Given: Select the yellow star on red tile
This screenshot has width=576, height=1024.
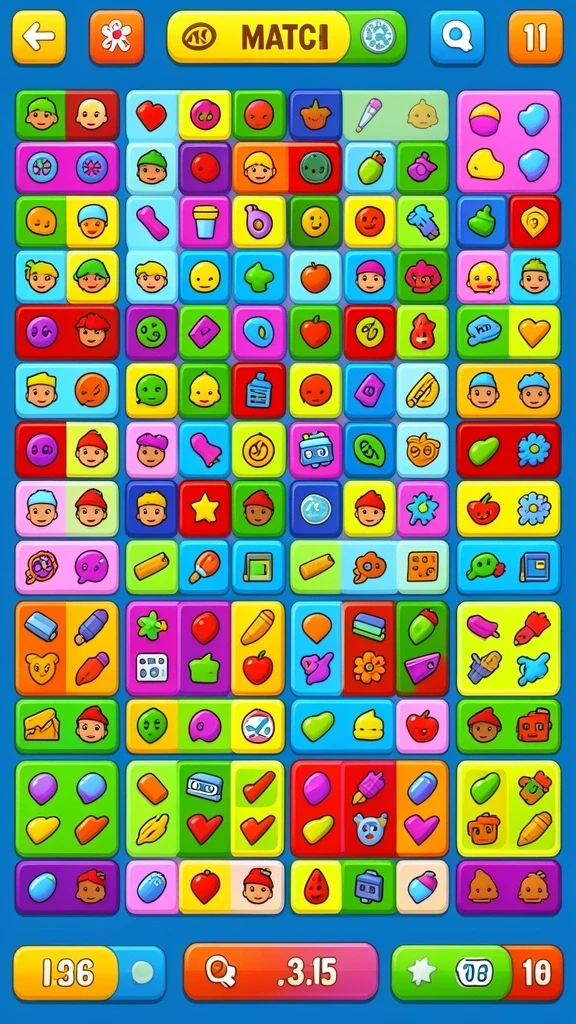Looking at the screenshot, I should click(x=205, y=509).
